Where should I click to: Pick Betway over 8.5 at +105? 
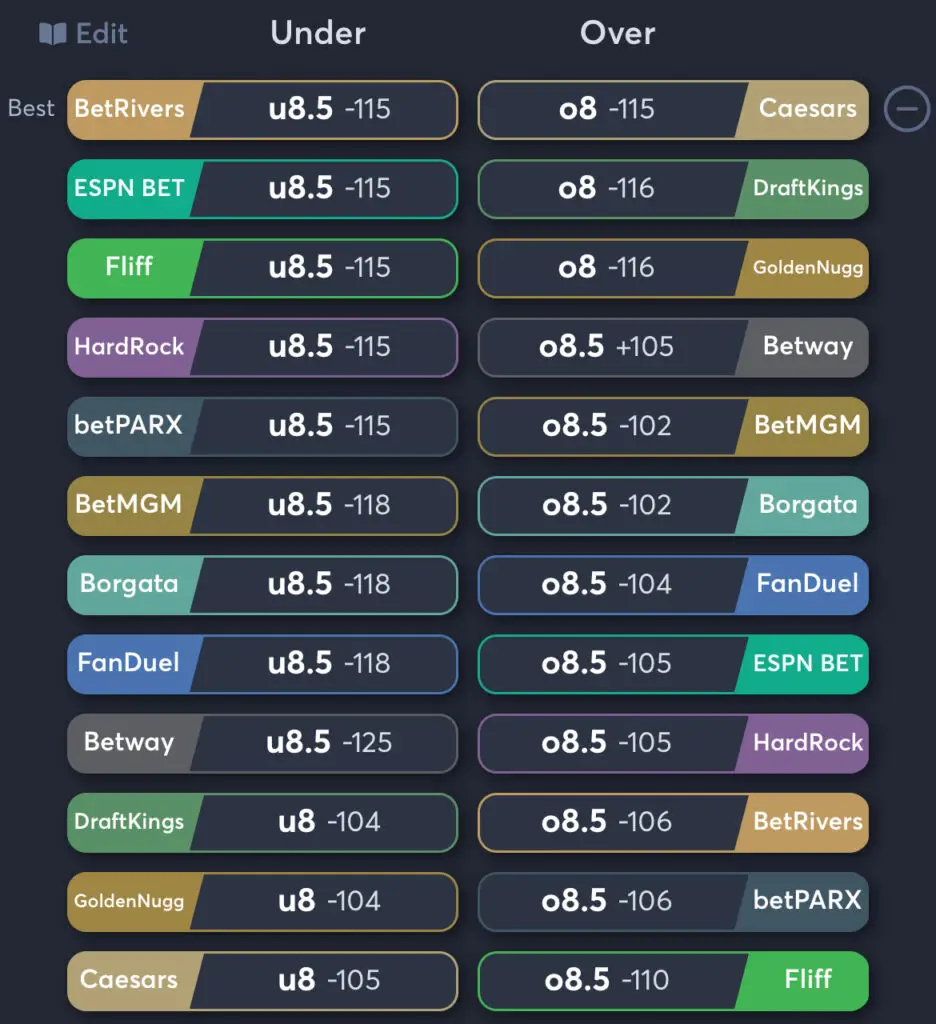(x=673, y=347)
